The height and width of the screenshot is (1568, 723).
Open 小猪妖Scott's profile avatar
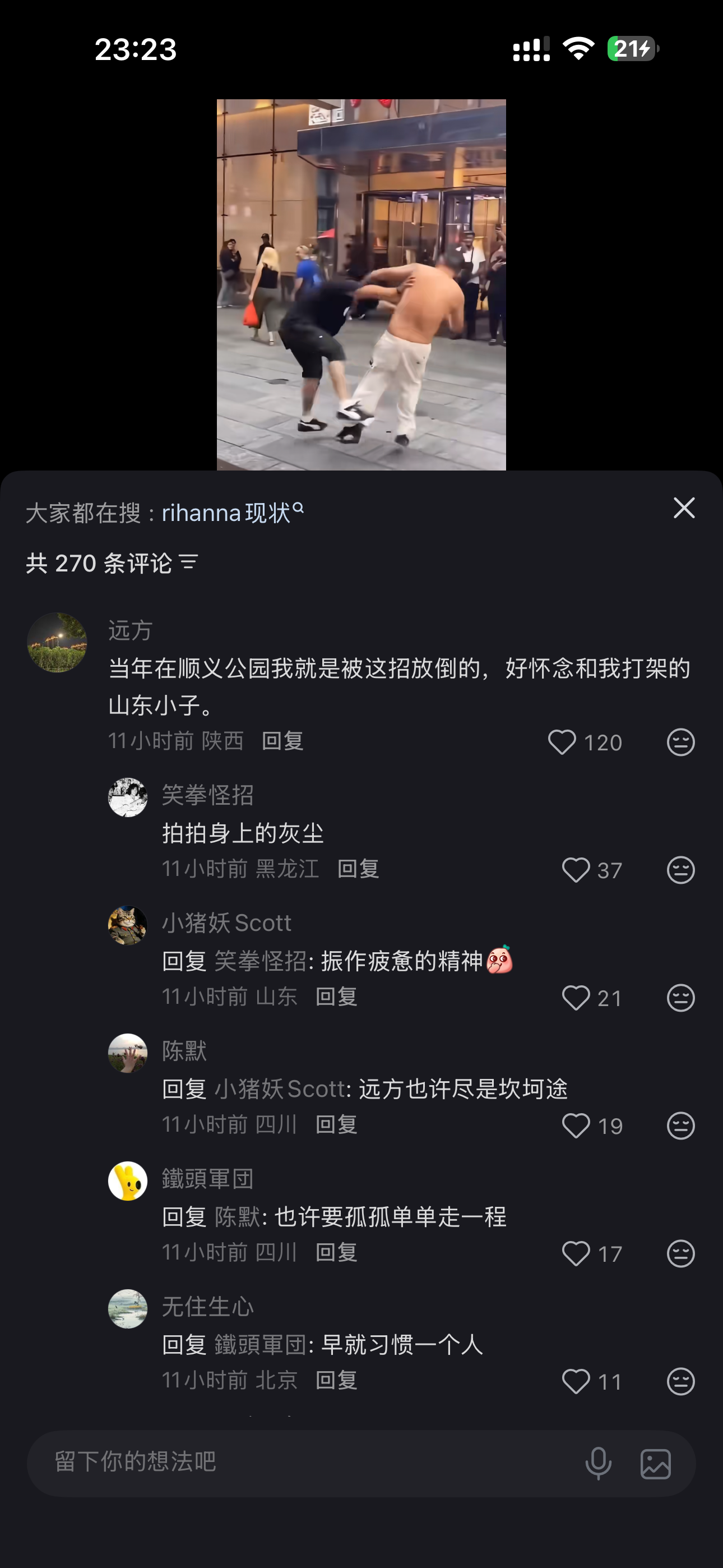click(128, 925)
